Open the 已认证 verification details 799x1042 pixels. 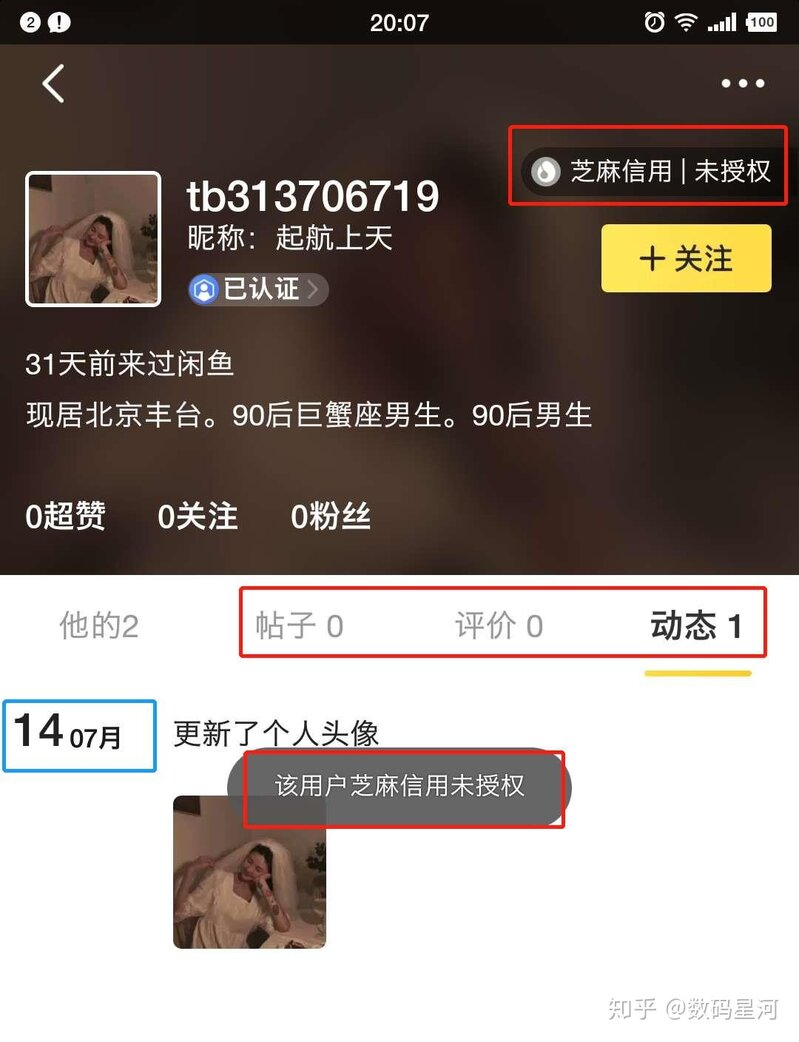pyautogui.click(x=258, y=290)
